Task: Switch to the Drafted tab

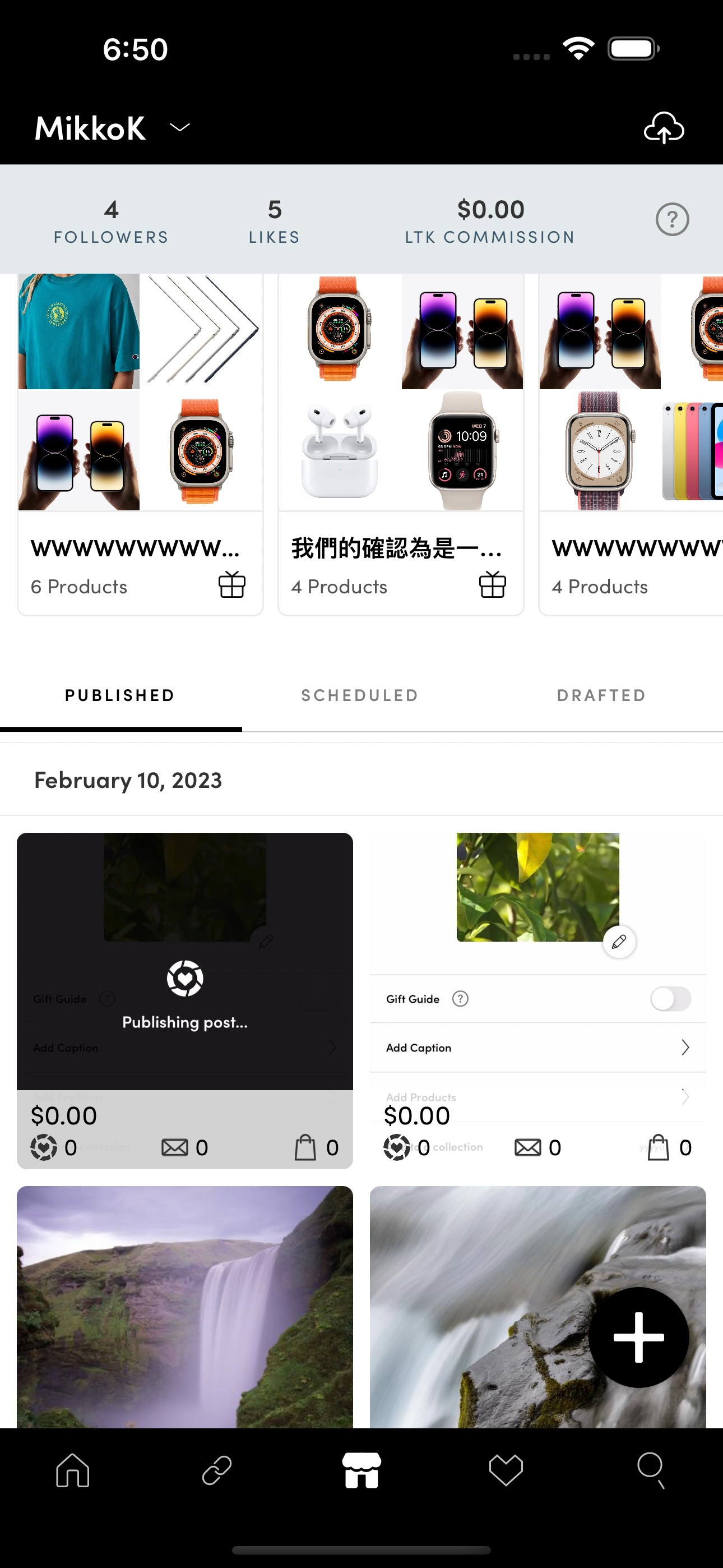Action: click(x=601, y=695)
